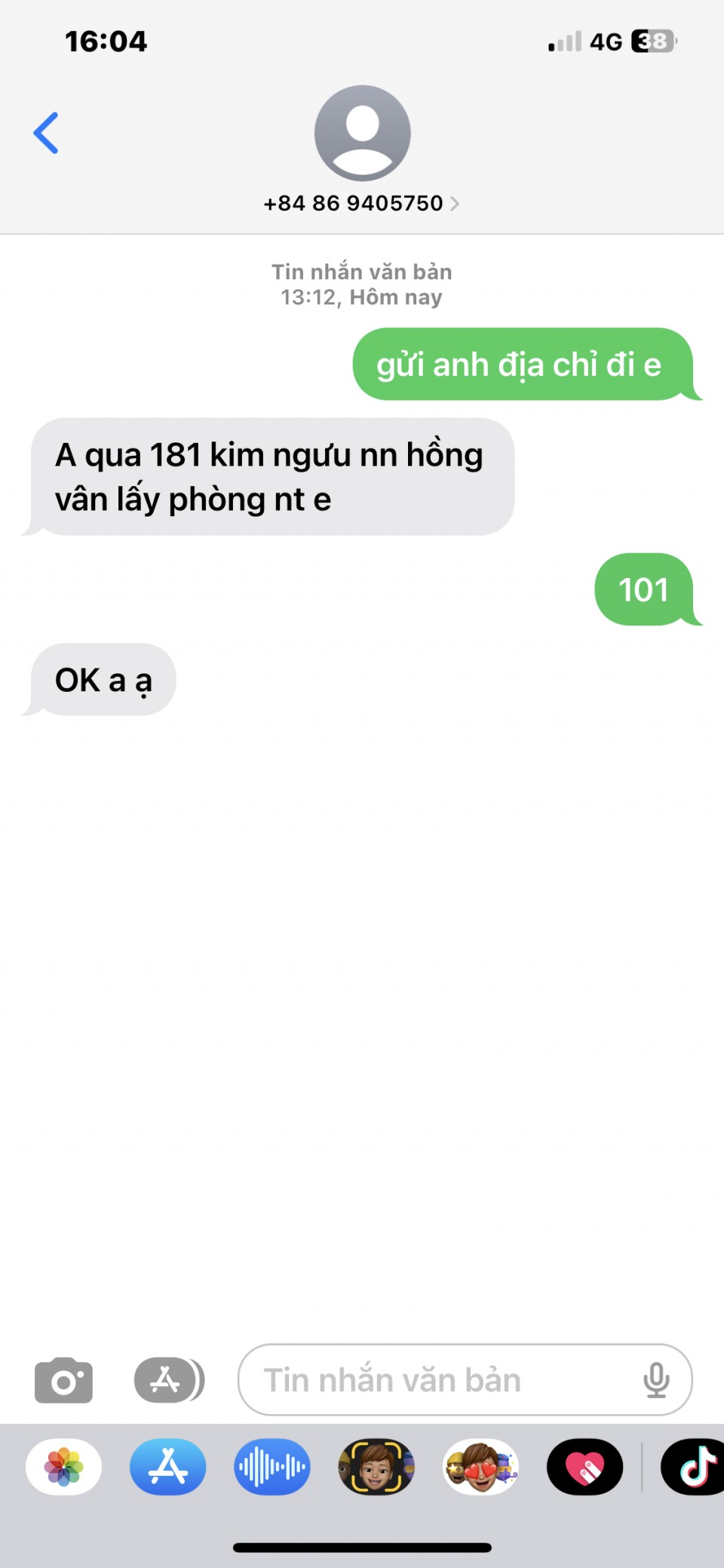Open the TikTok iMessage app
Screen dimensions: 724x1568
[694, 1468]
